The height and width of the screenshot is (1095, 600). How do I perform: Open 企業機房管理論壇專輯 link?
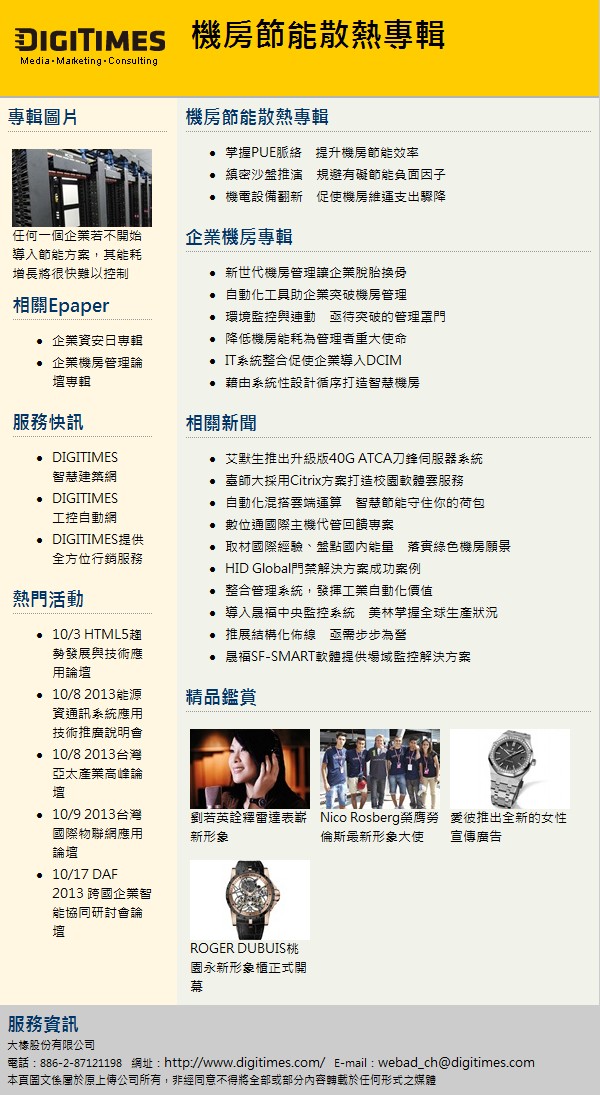(x=97, y=371)
